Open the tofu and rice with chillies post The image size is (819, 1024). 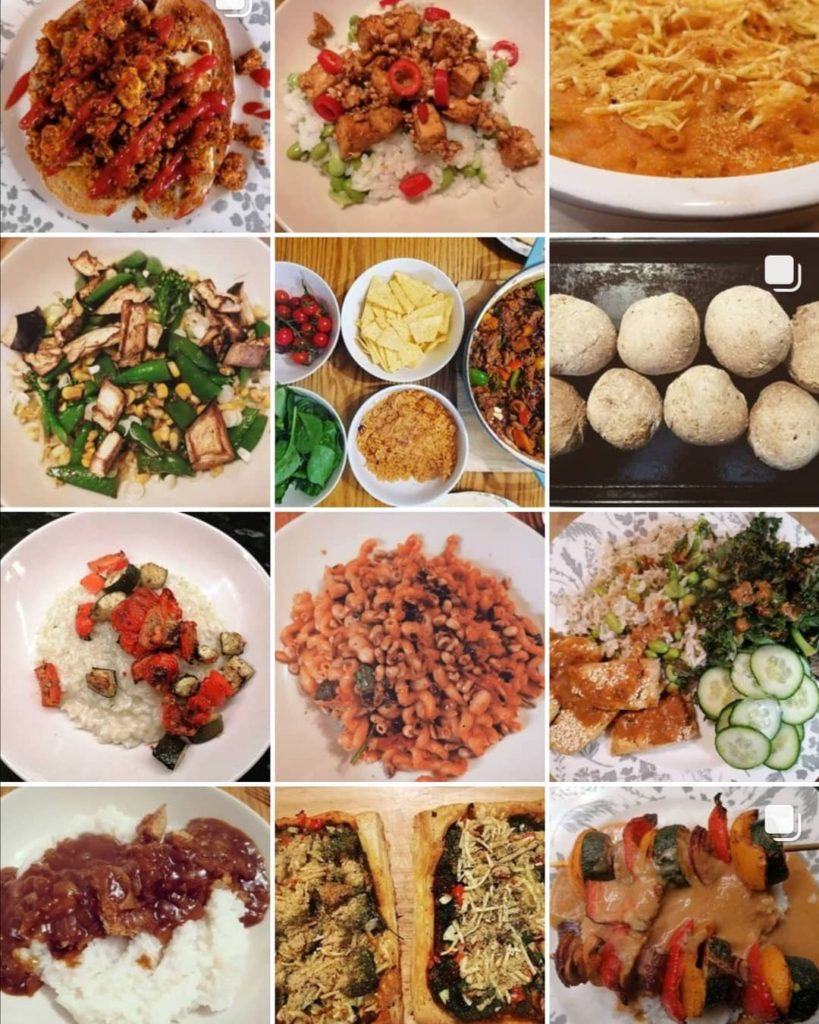410,115
